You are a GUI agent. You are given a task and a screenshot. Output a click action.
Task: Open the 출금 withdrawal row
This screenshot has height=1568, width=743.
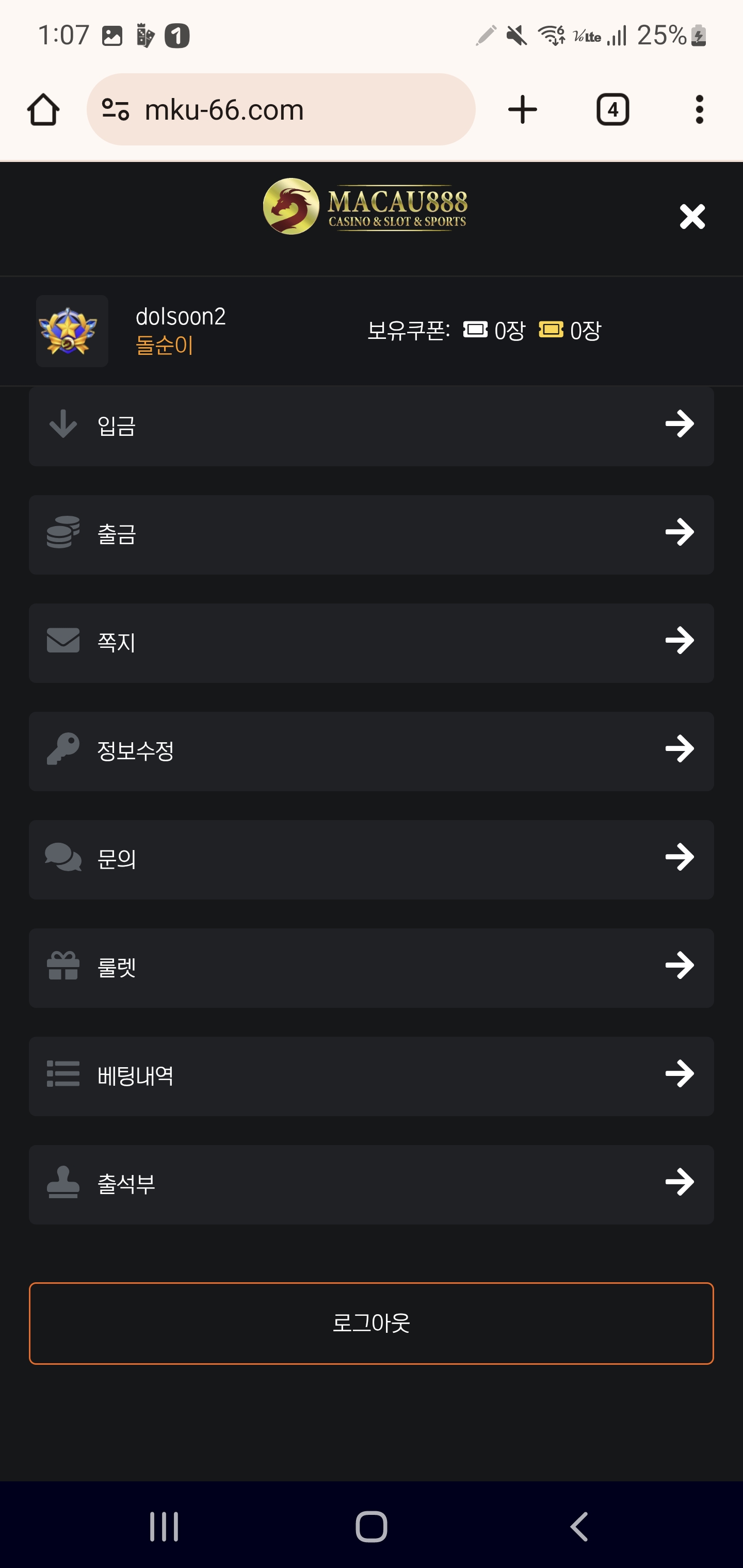pos(372,534)
